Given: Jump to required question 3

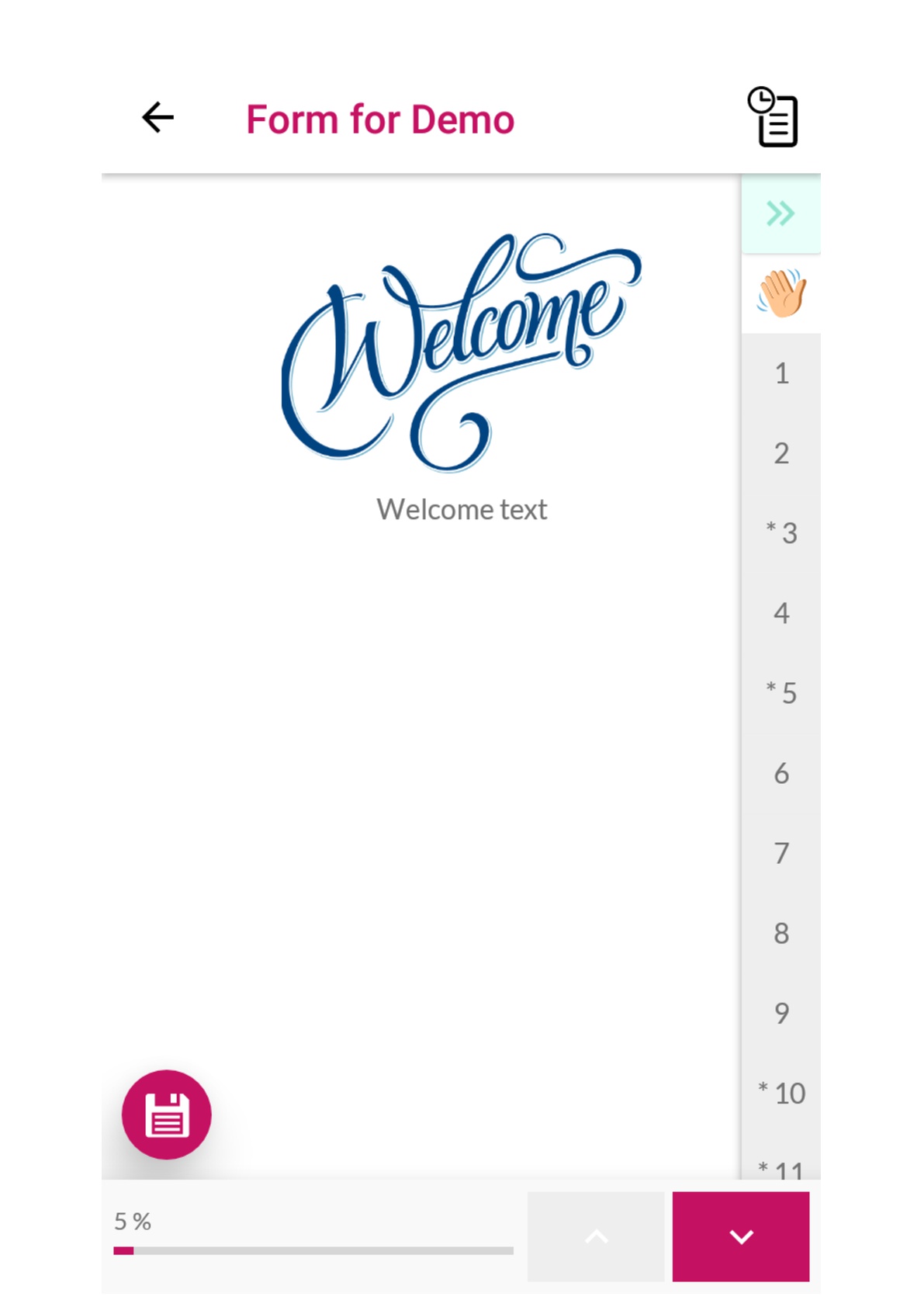Looking at the screenshot, I should point(780,533).
